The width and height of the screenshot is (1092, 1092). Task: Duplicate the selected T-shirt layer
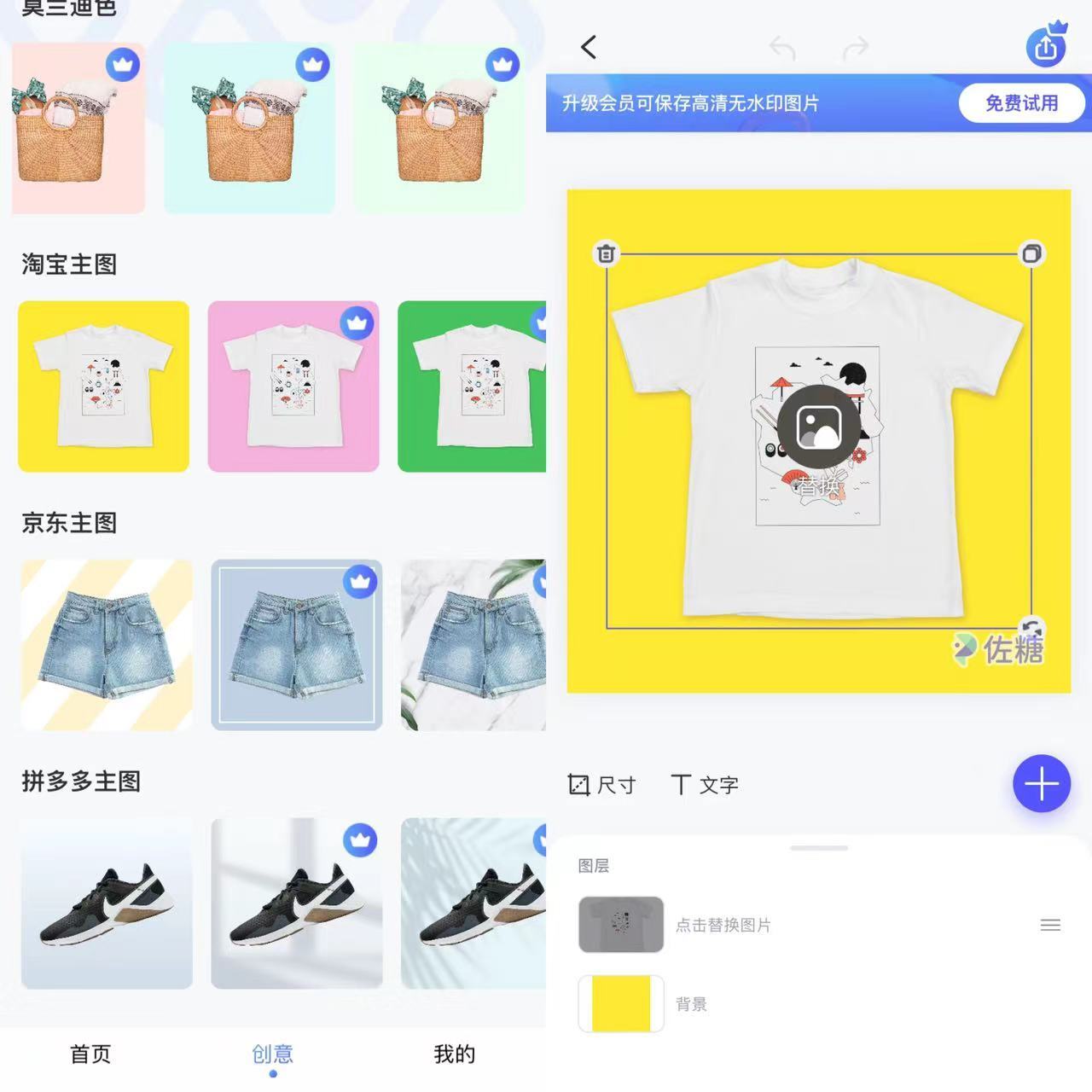1031,253
